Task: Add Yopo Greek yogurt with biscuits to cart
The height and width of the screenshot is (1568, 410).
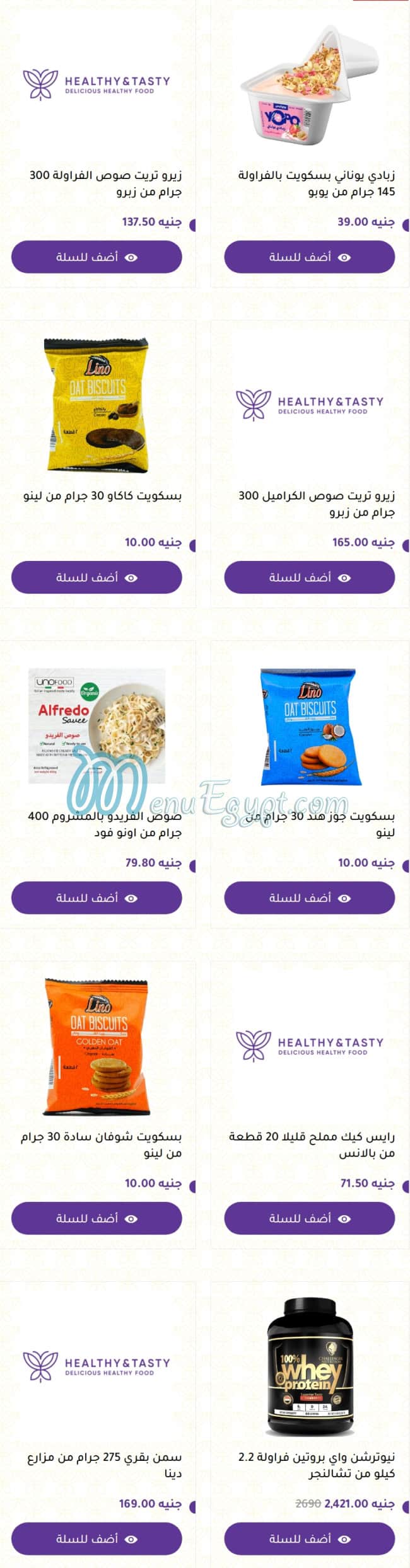Action: coord(309,257)
